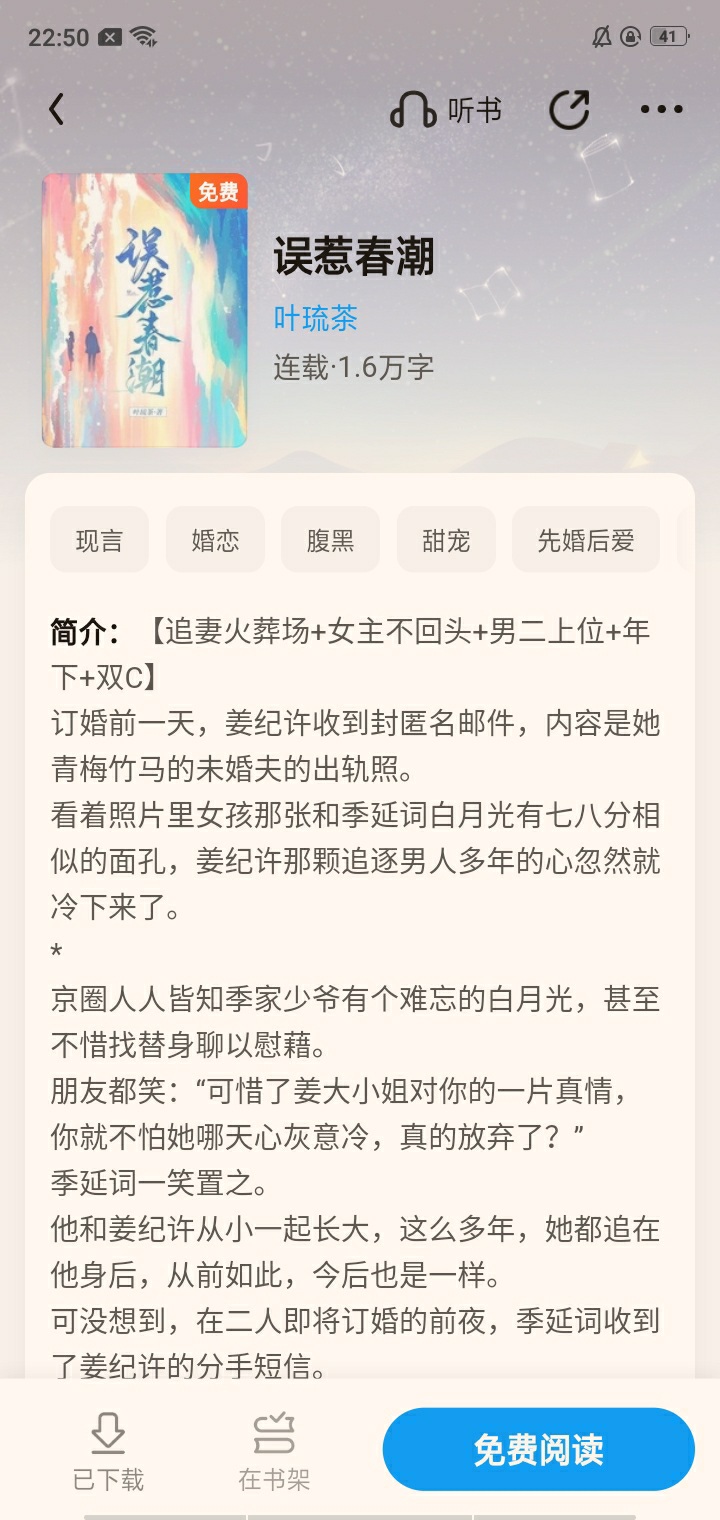Go back using the top-left arrow
The image size is (720, 1520).
tap(56, 110)
